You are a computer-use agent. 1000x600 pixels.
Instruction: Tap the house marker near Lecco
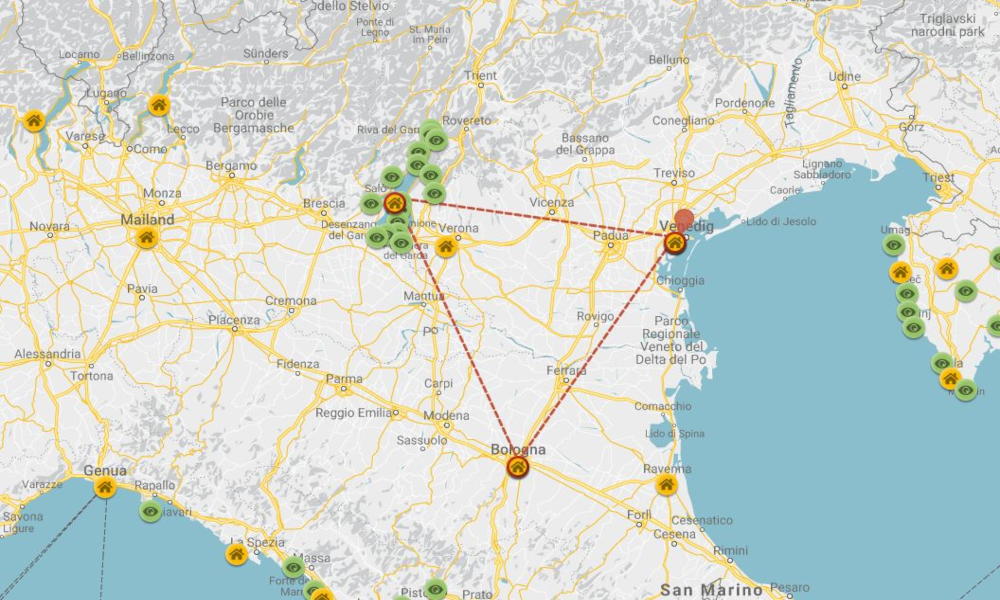[158, 105]
